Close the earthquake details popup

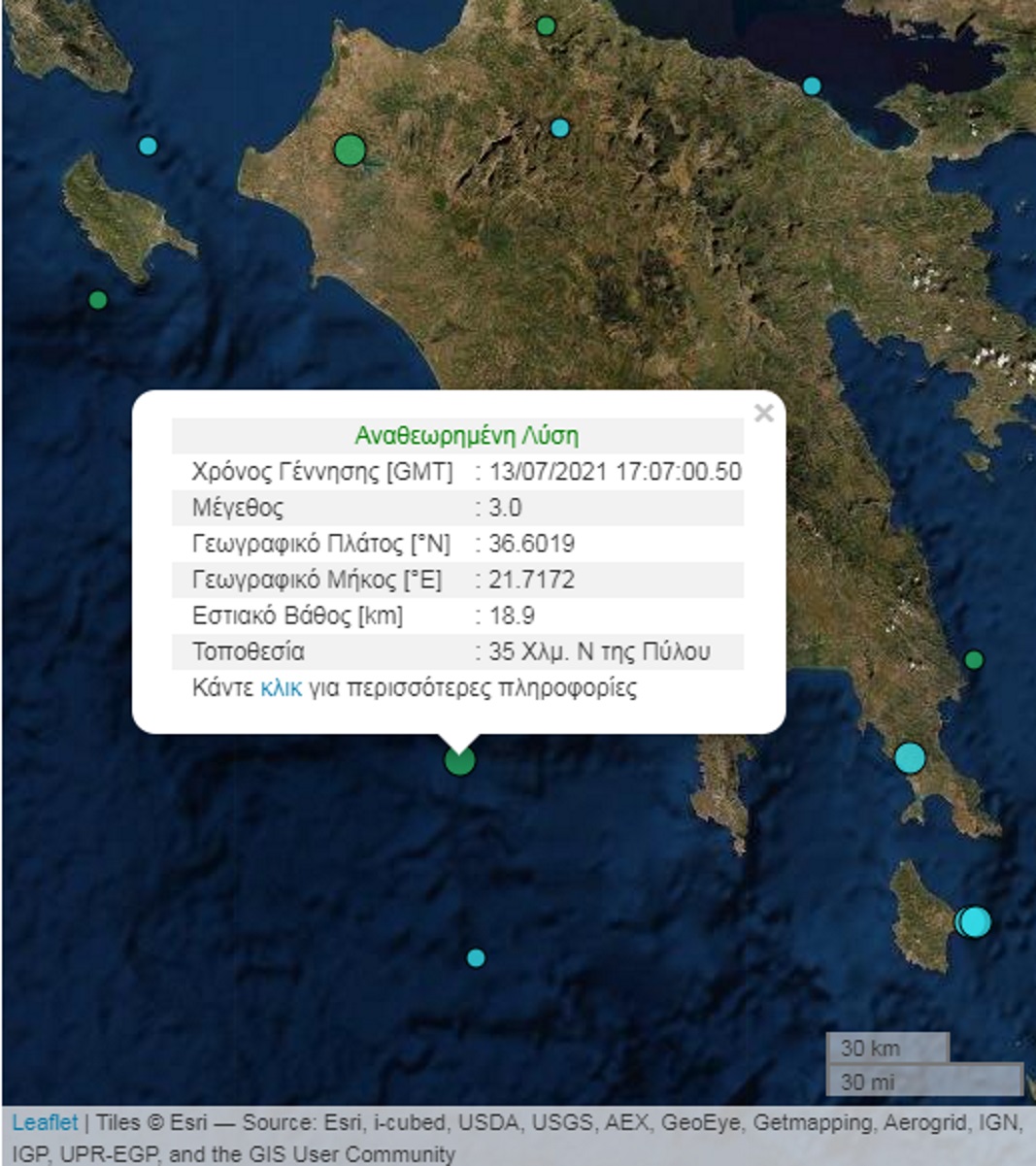click(x=763, y=413)
